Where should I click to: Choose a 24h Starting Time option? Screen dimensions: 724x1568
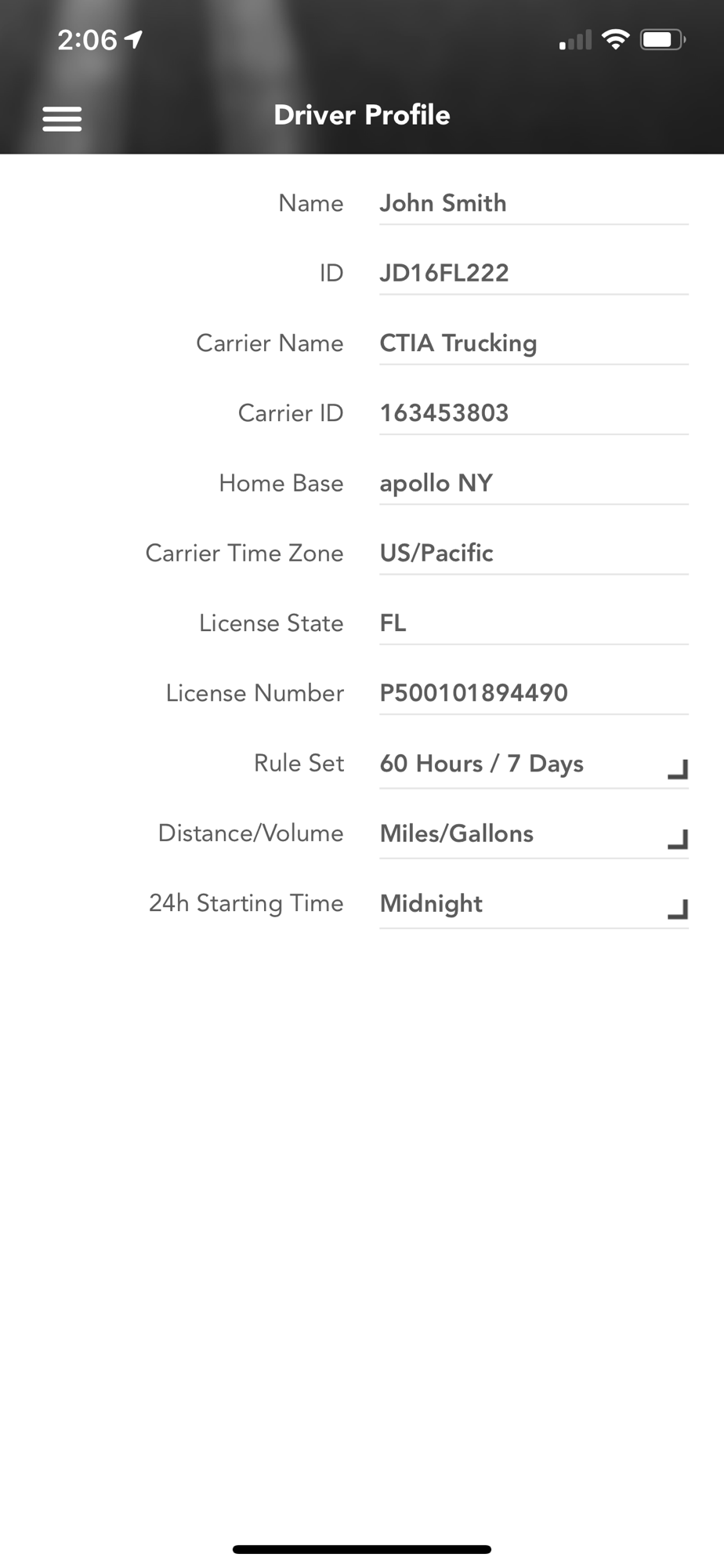pyautogui.click(x=533, y=904)
